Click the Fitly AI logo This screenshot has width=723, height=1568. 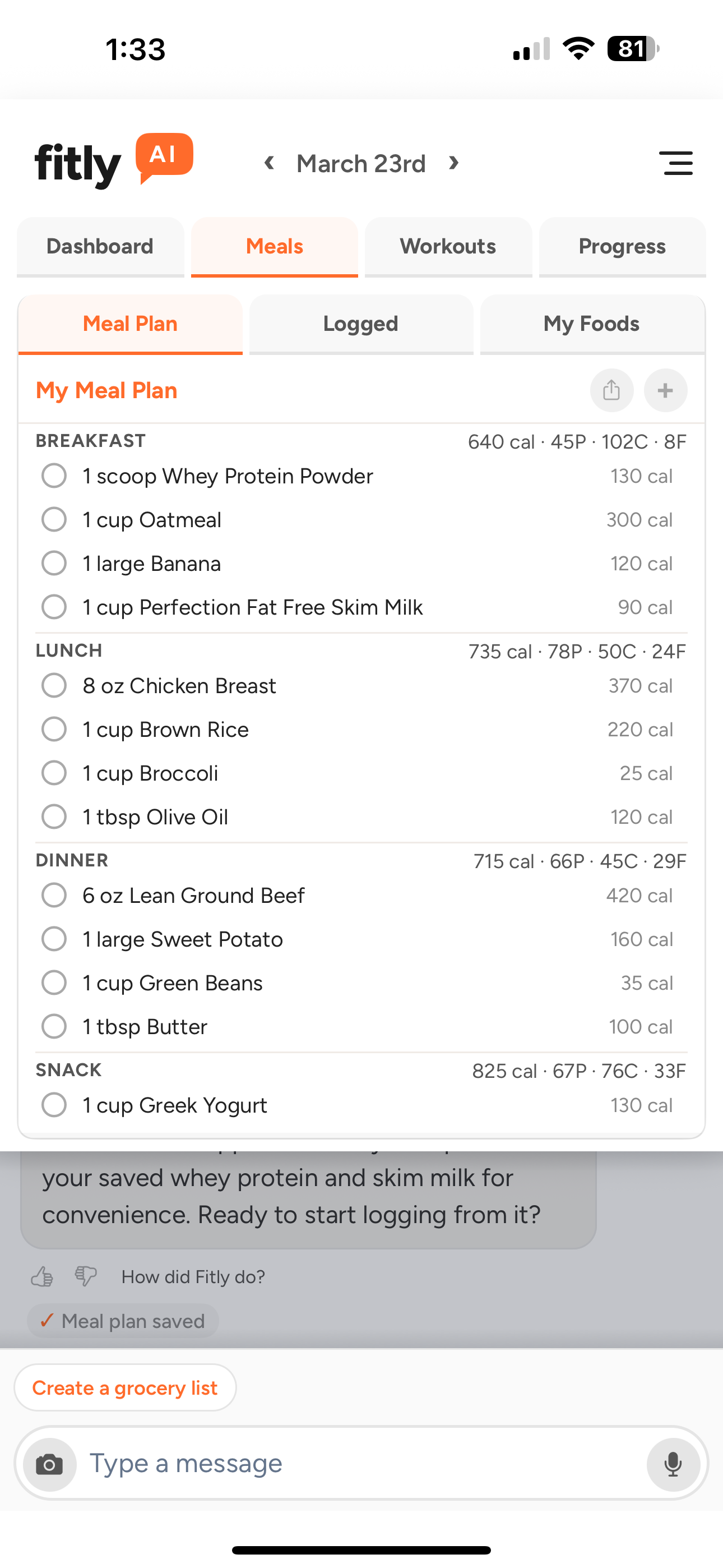(x=113, y=162)
